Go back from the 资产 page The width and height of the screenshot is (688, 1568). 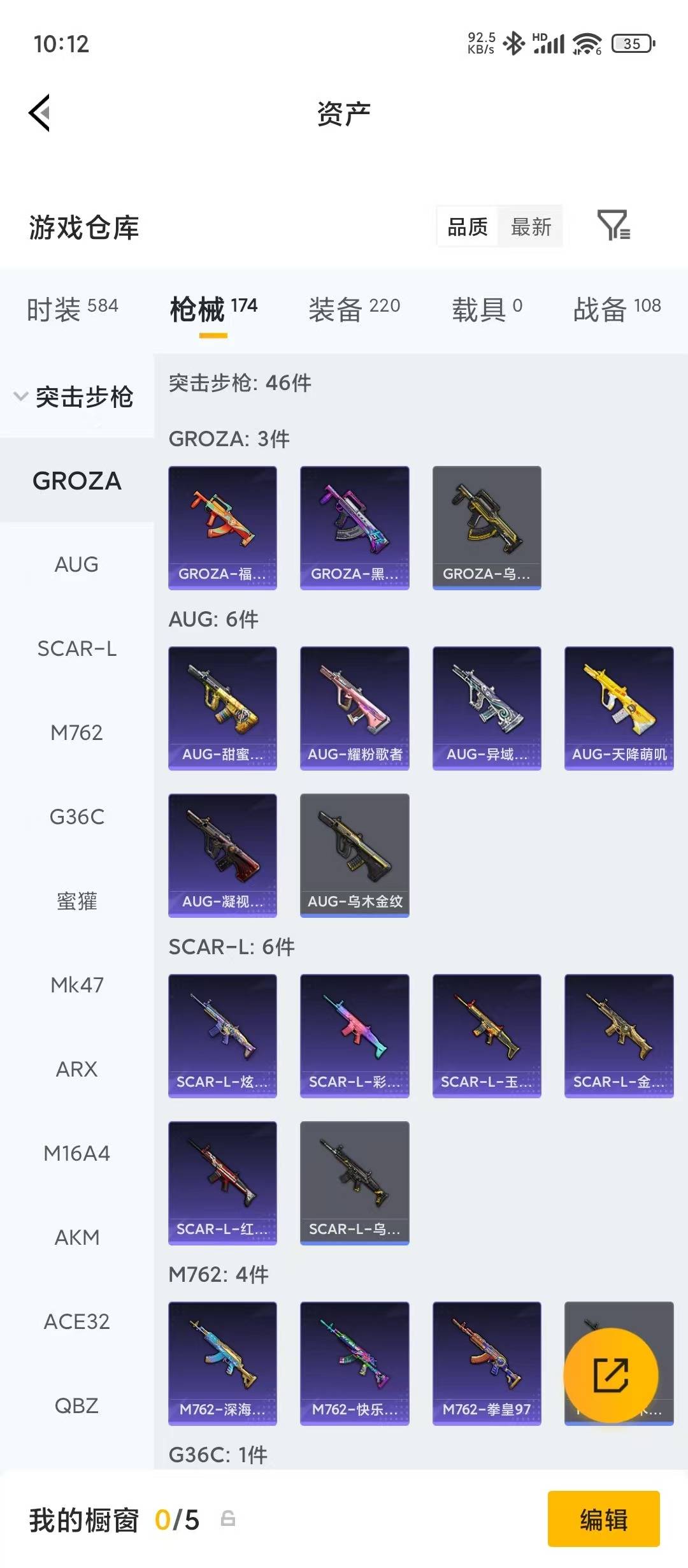click(39, 113)
